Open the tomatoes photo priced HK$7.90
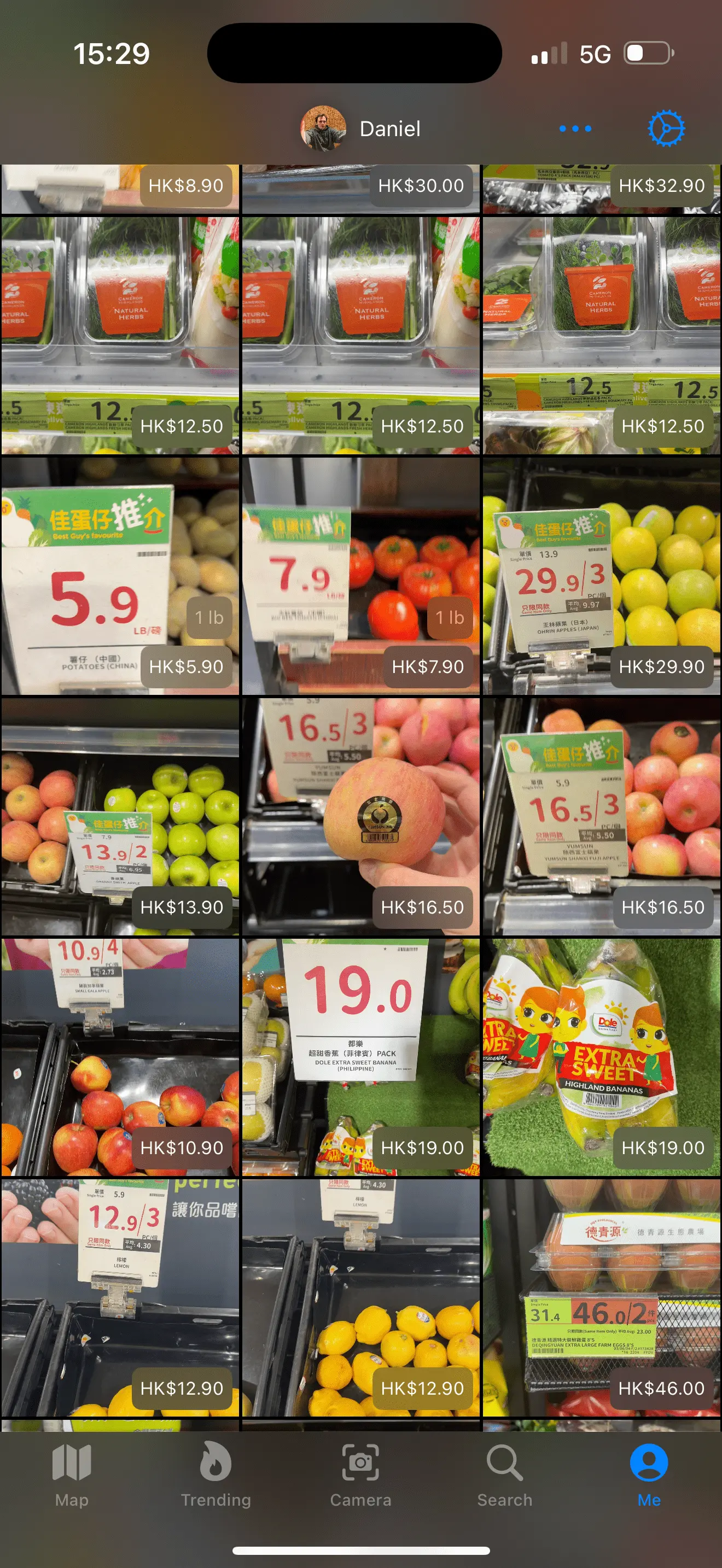 (360, 575)
